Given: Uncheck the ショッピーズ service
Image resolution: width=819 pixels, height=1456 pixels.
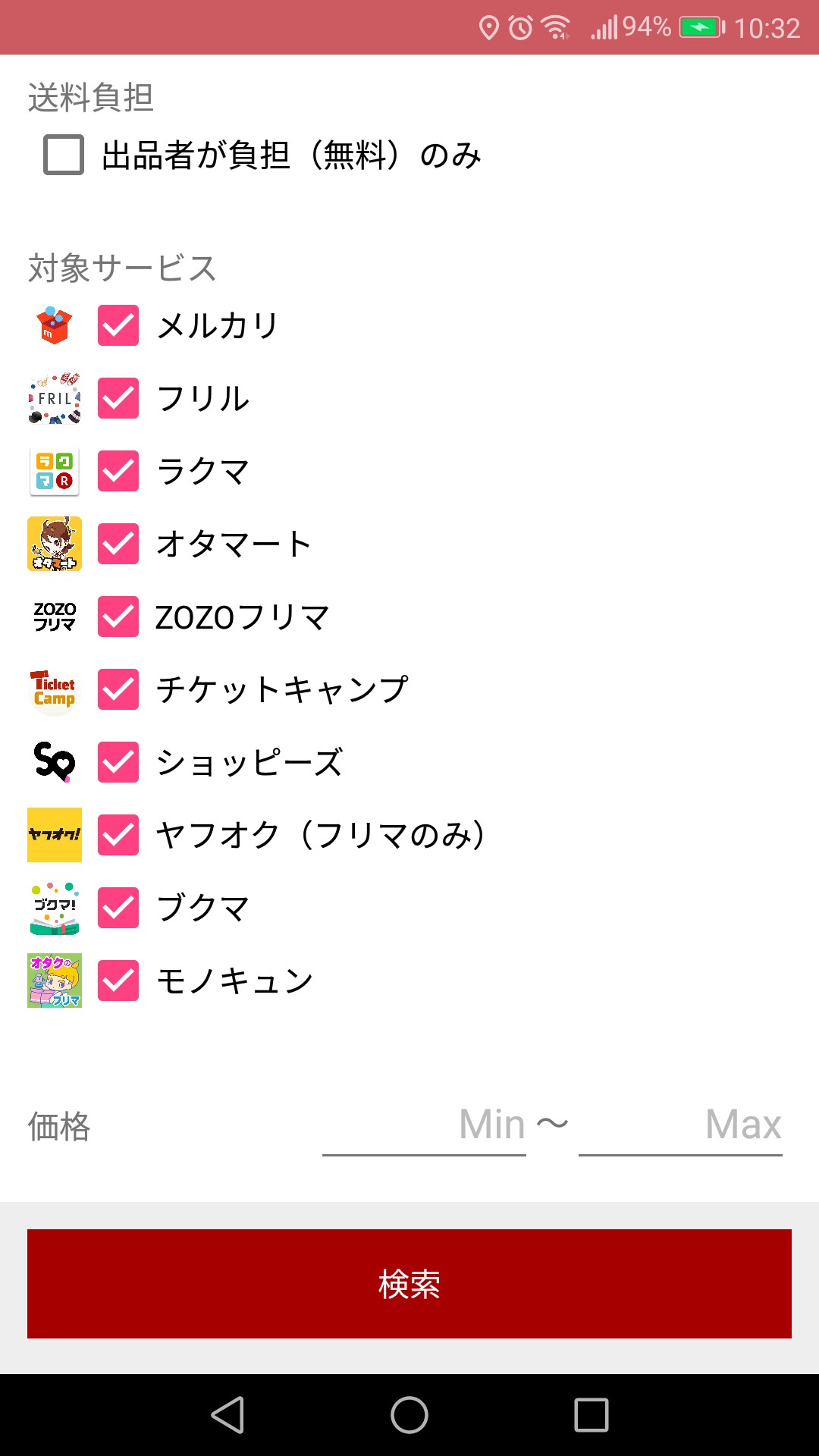Looking at the screenshot, I should pos(118,762).
